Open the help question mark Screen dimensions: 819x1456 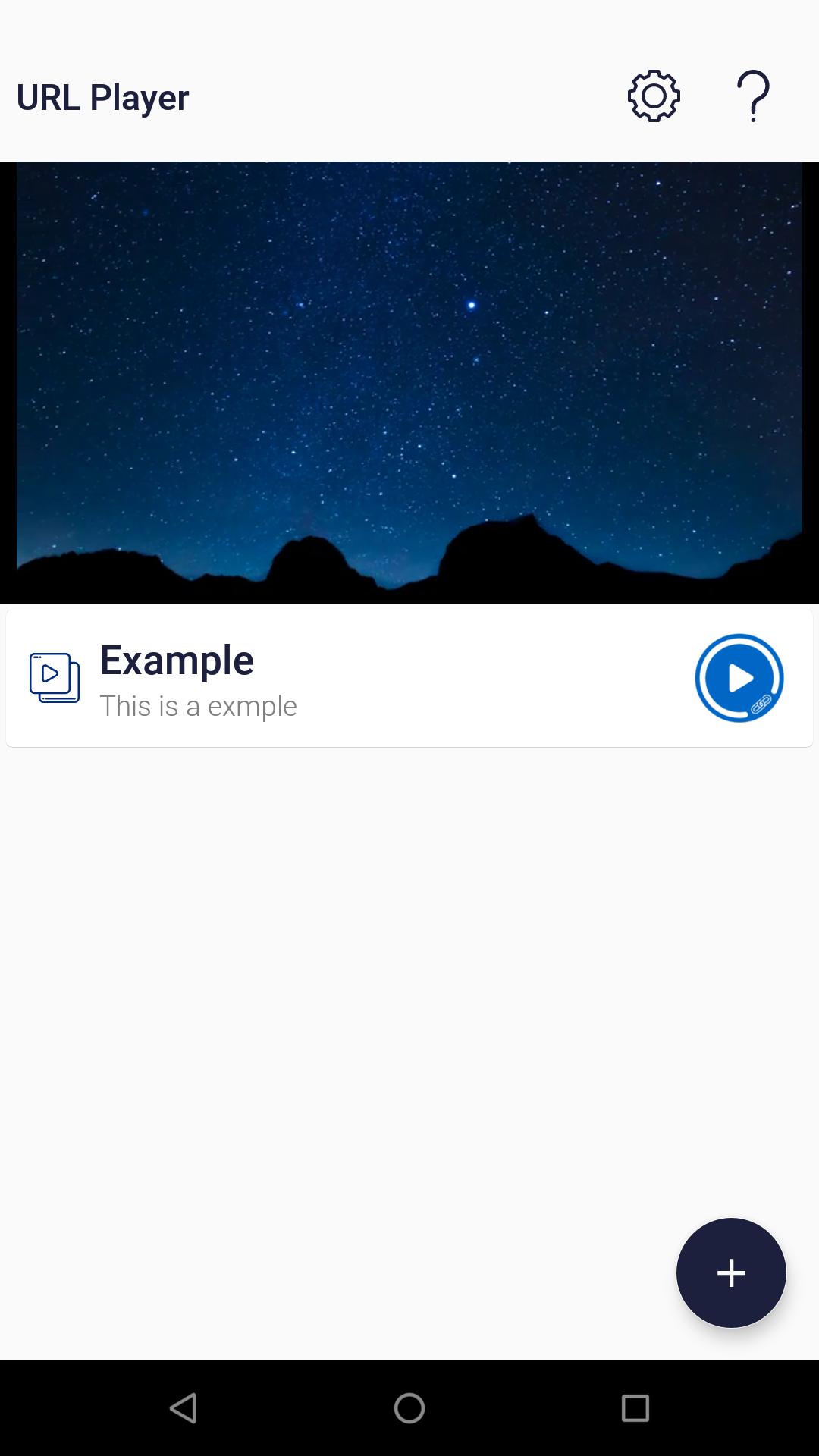point(753,96)
